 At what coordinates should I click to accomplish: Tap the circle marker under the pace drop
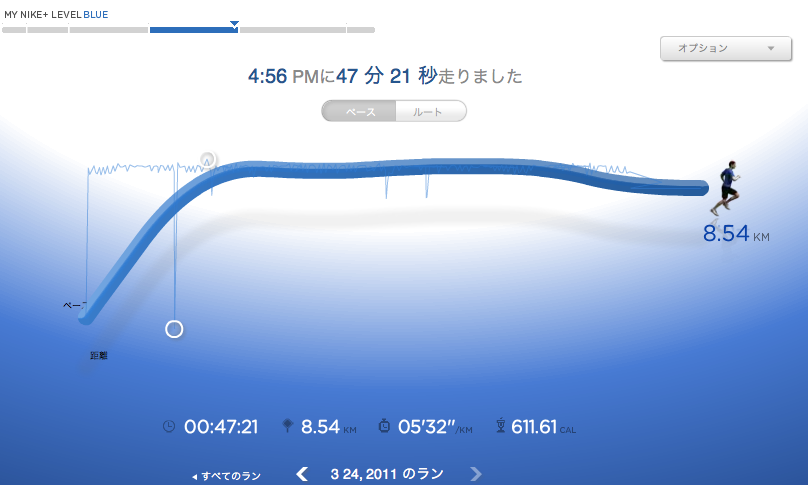(174, 329)
